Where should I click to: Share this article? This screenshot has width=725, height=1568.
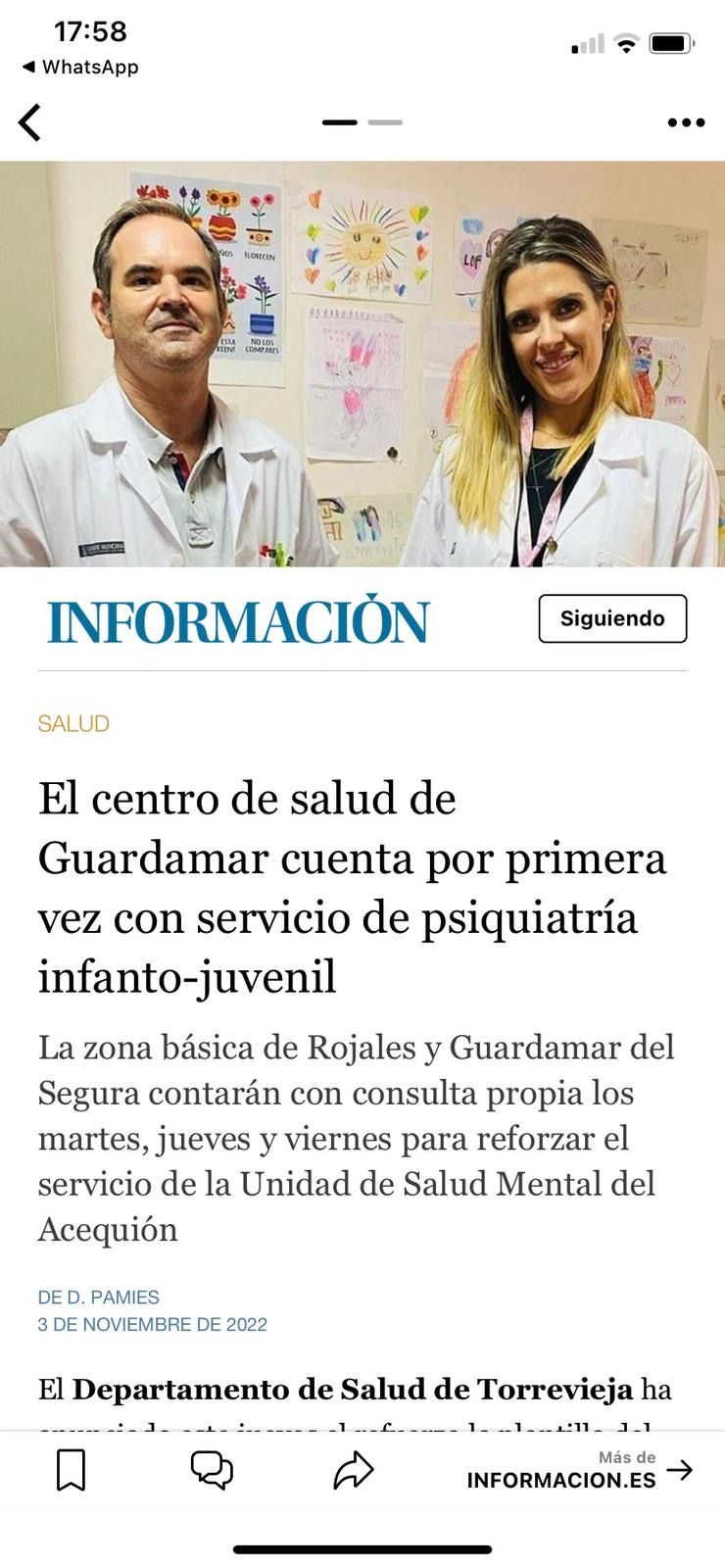click(354, 1469)
